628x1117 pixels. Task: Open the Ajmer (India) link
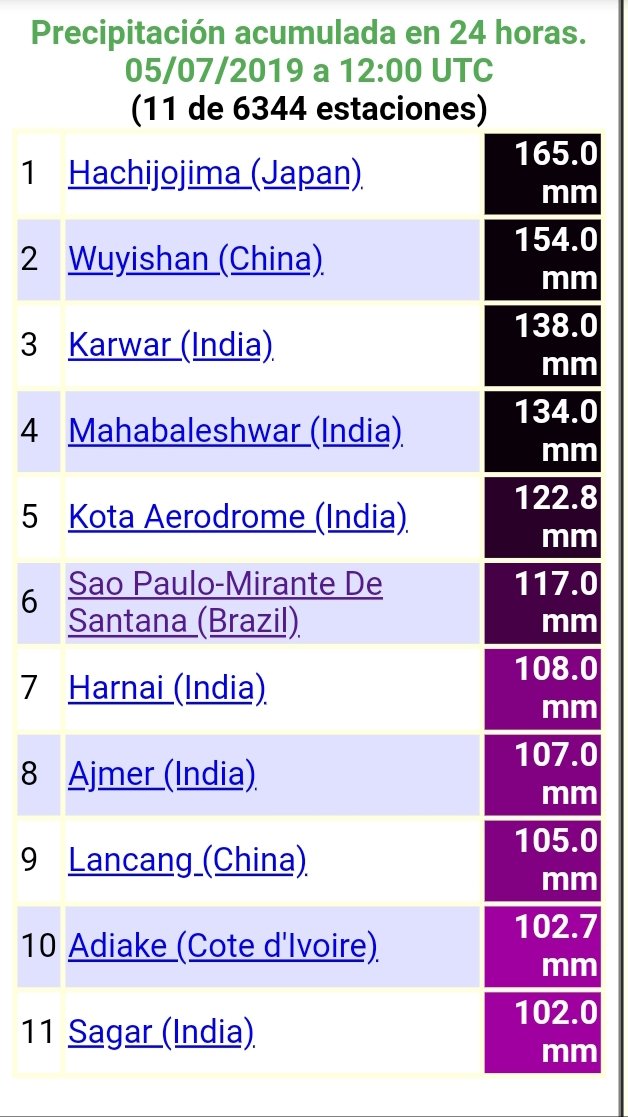coord(162,775)
